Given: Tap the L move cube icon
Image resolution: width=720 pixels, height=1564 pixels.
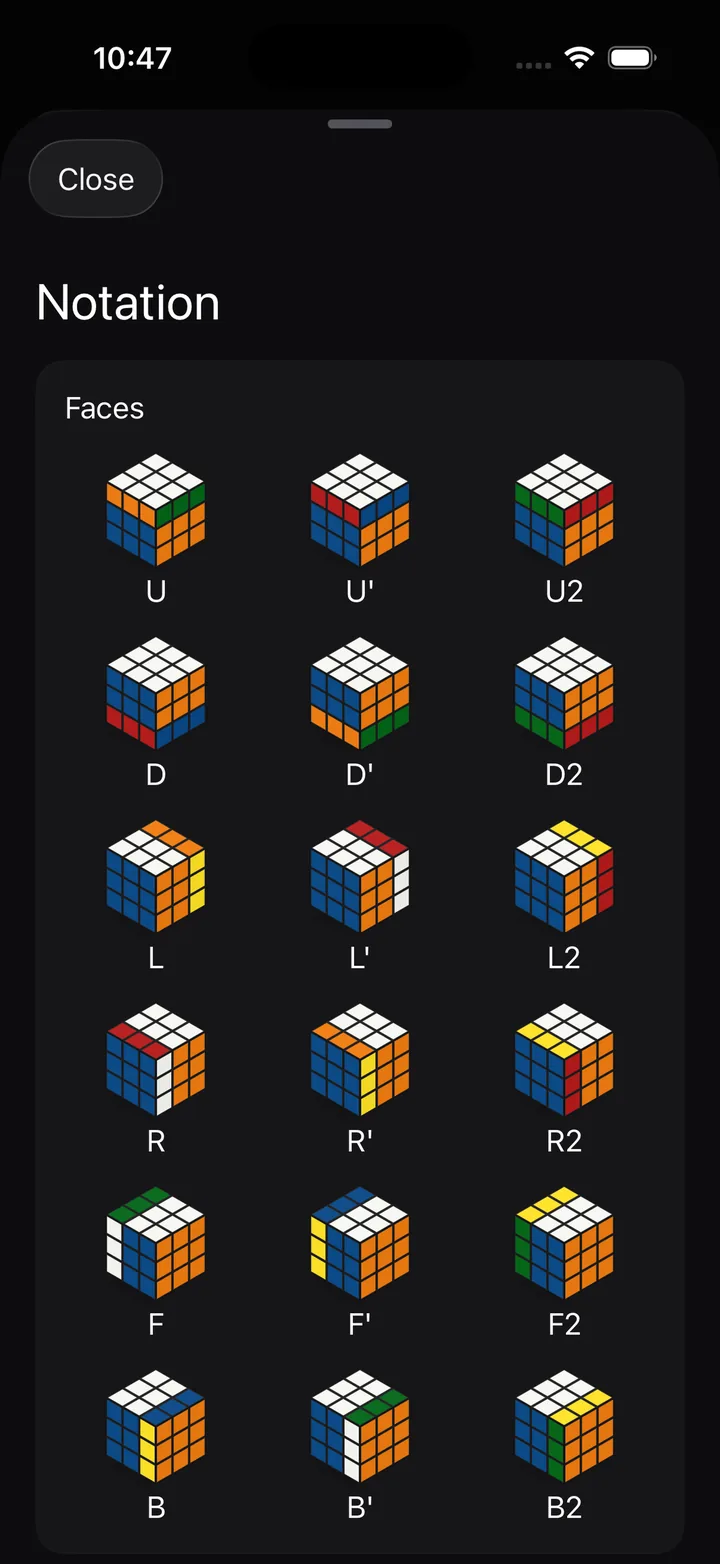Looking at the screenshot, I should (x=155, y=878).
